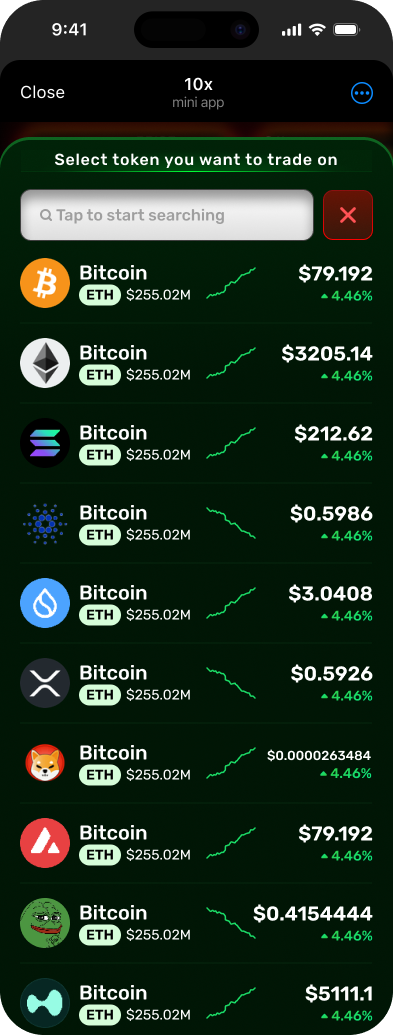Select the token priced at $0.4154444

click(x=196, y=923)
